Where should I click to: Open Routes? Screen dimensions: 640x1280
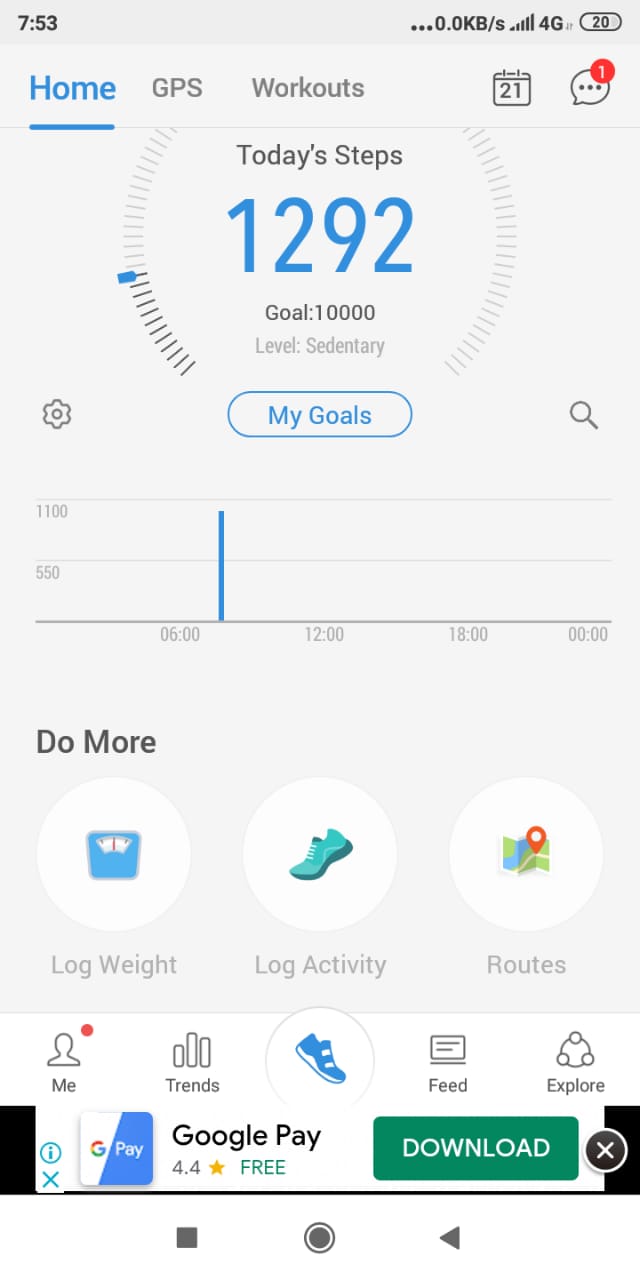(x=526, y=878)
